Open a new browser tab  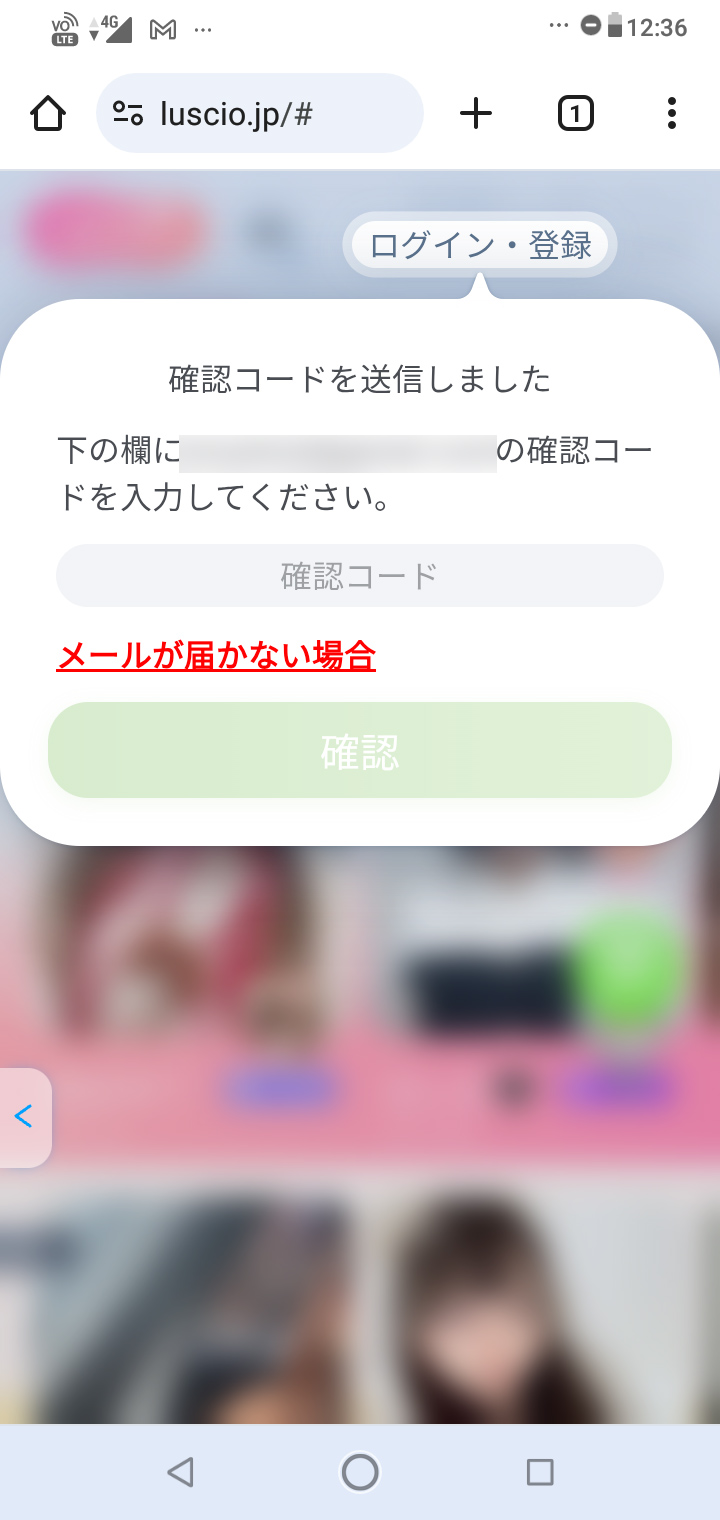(476, 114)
